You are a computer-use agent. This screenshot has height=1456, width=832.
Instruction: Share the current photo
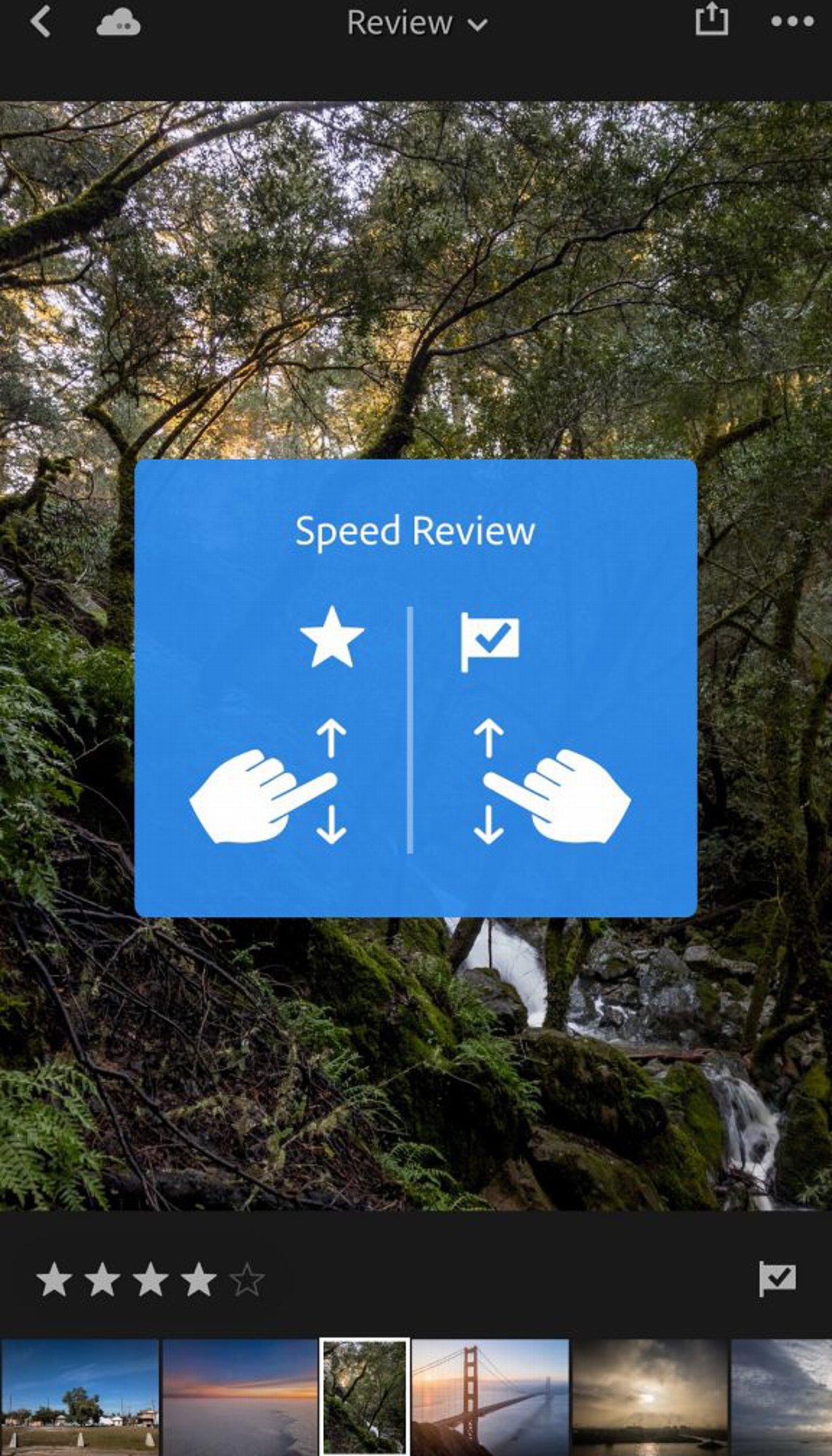pos(711,19)
